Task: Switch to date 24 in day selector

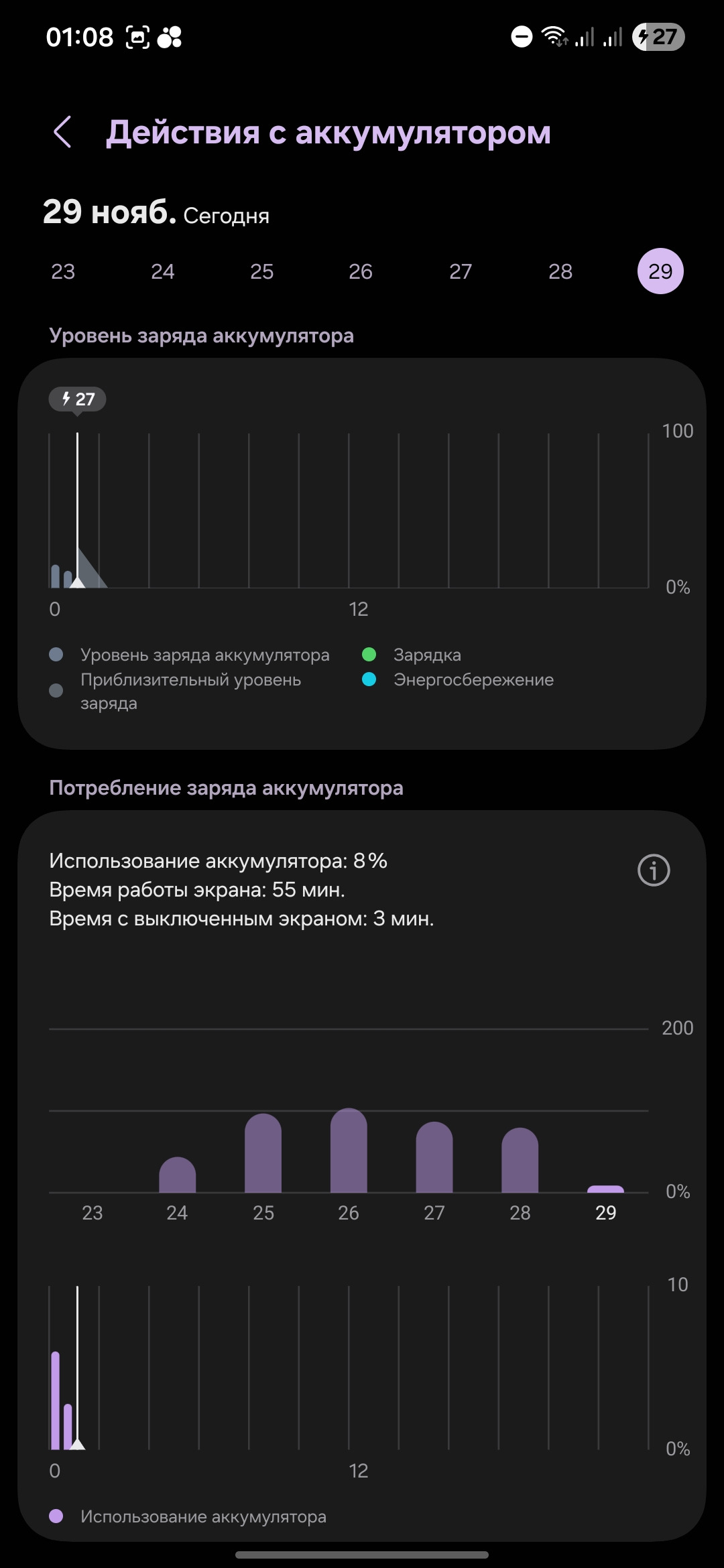Action: pos(163,271)
